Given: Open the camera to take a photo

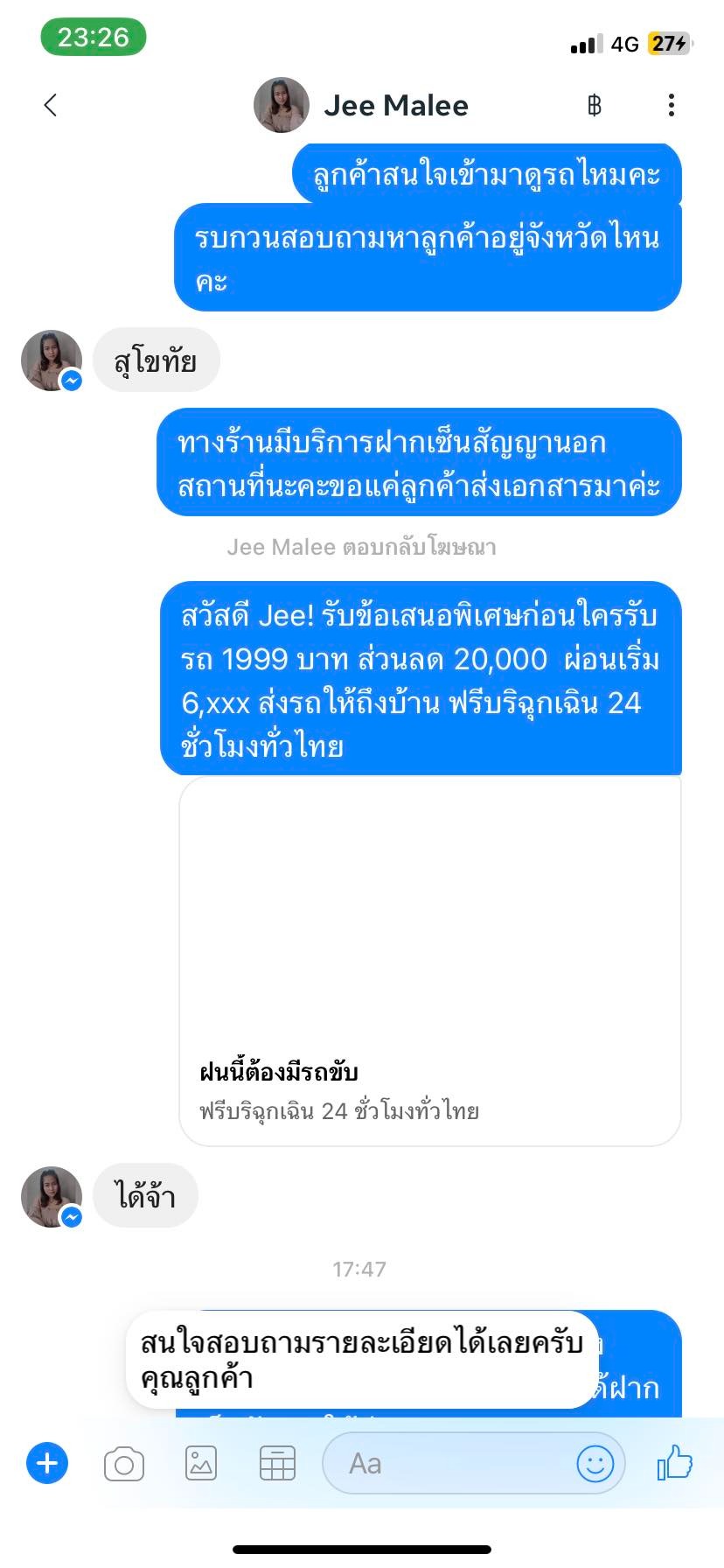Looking at the screenshot, I should (x=124, y=1464).
